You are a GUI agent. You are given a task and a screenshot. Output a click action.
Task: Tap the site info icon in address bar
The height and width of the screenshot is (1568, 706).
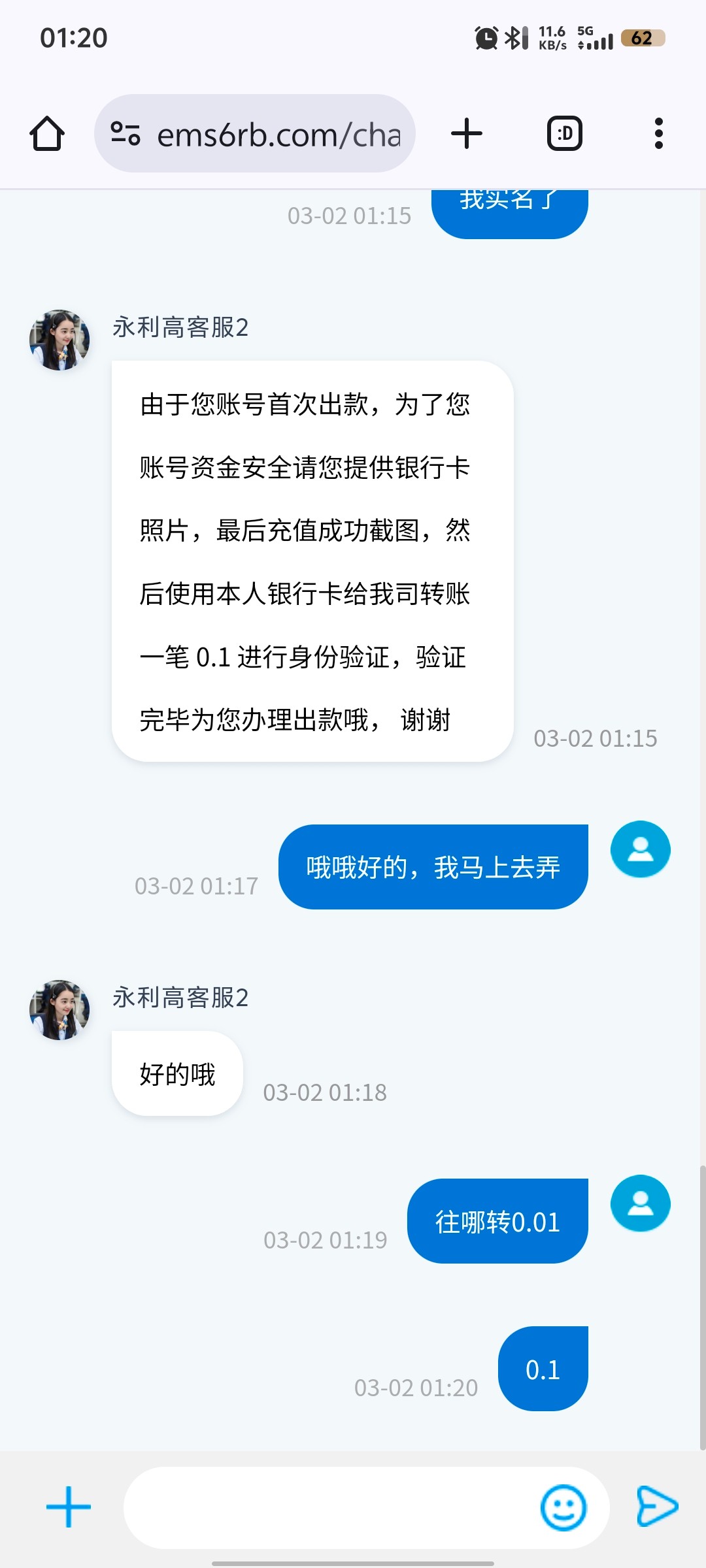[x=126, y=134]
